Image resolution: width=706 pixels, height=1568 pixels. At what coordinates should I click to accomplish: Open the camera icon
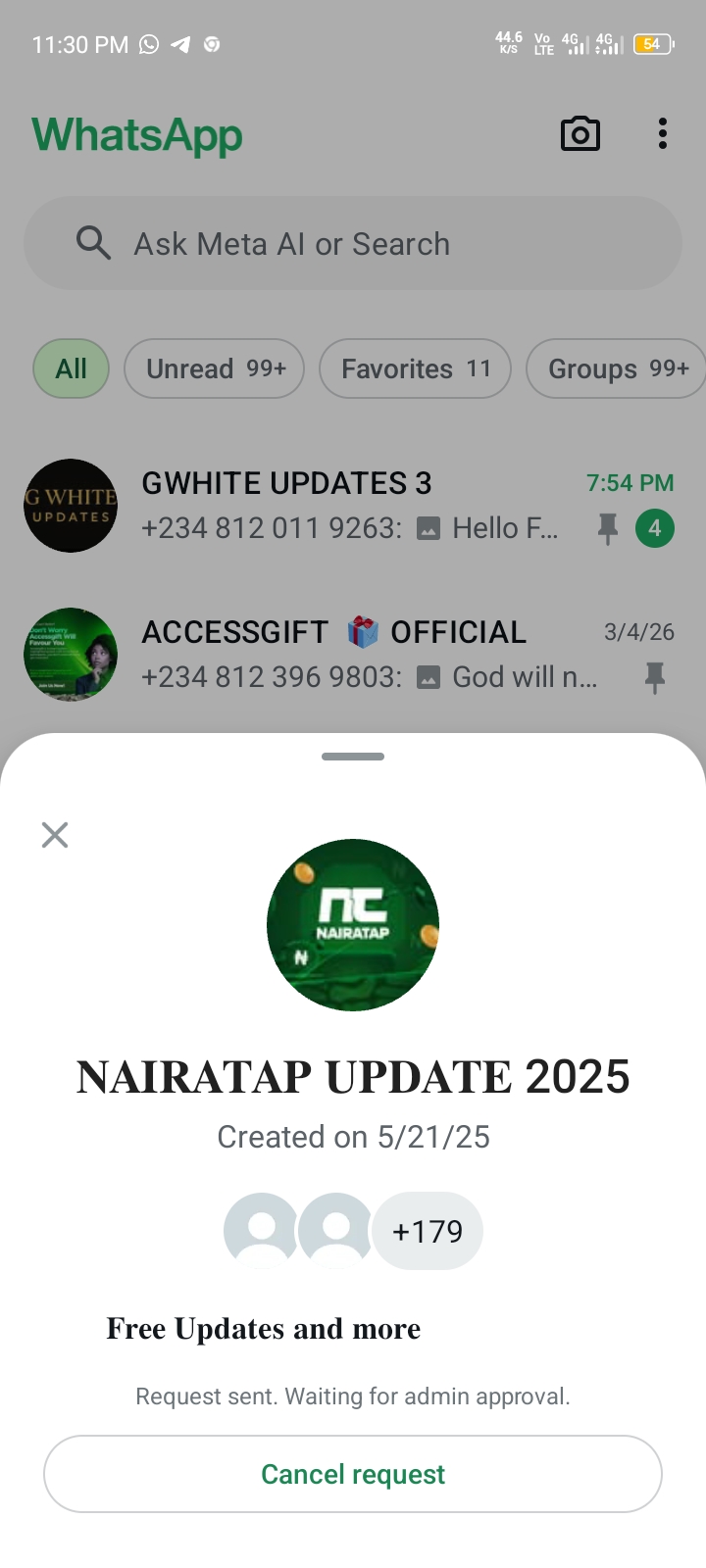tap(580, 134)
